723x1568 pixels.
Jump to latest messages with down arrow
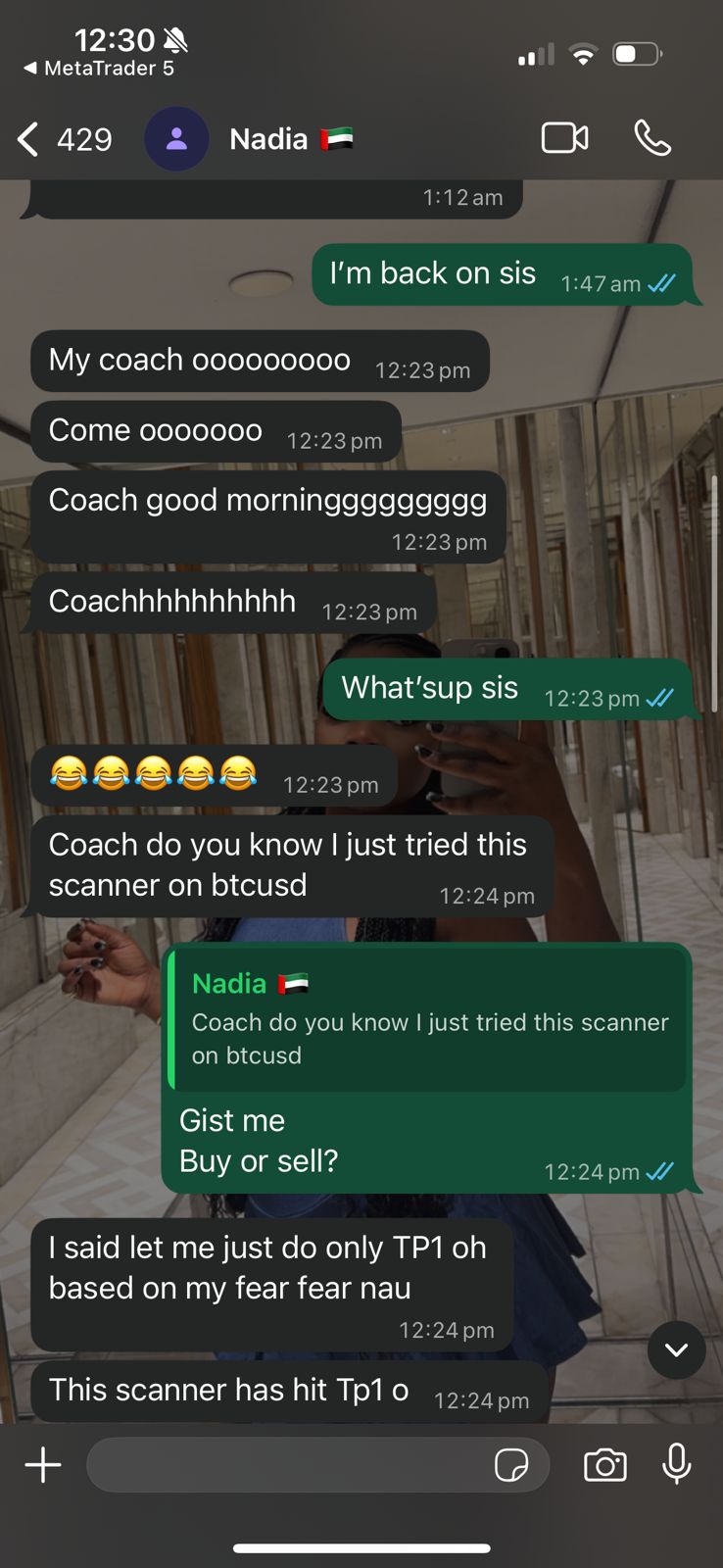click(676, 1349)
